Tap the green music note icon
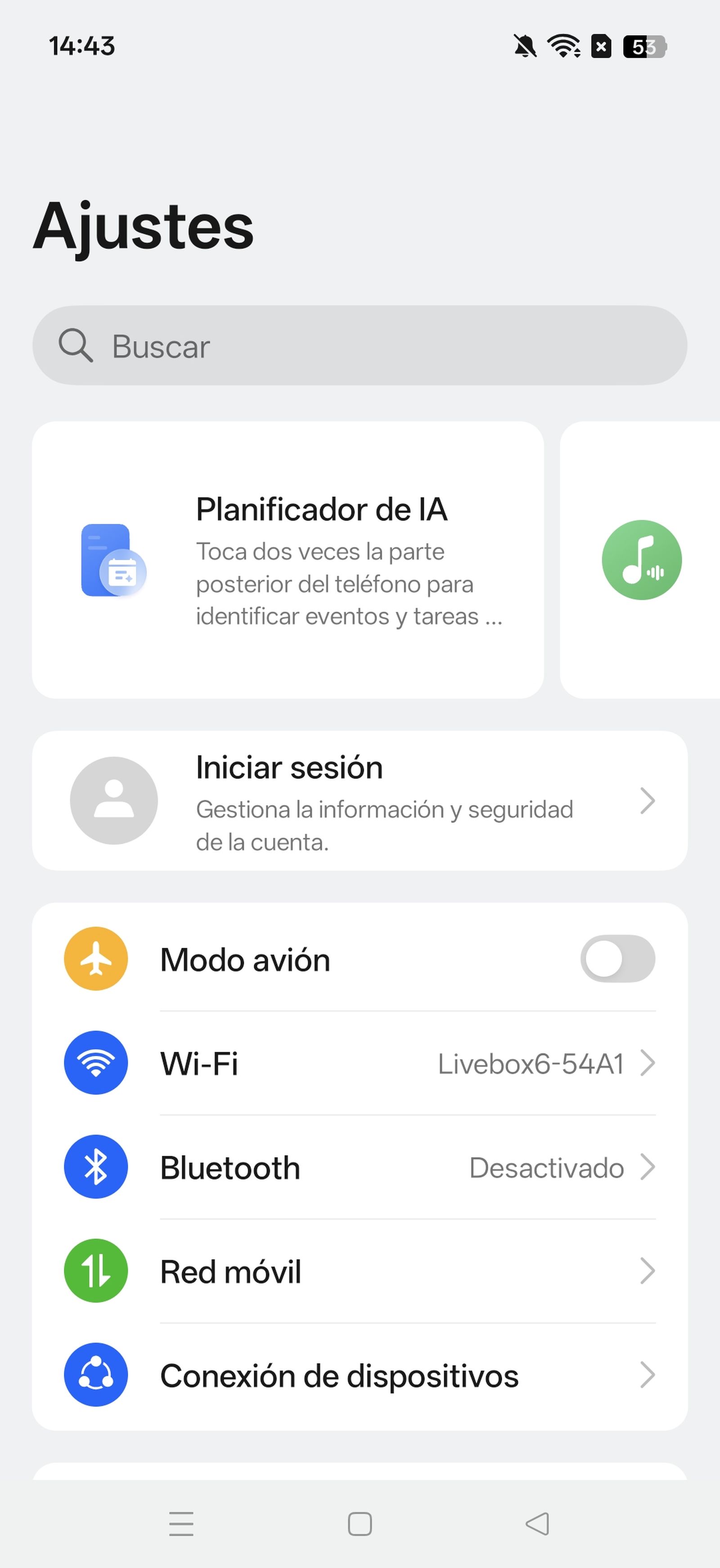The image size is (720, 1568). (642, 559)
